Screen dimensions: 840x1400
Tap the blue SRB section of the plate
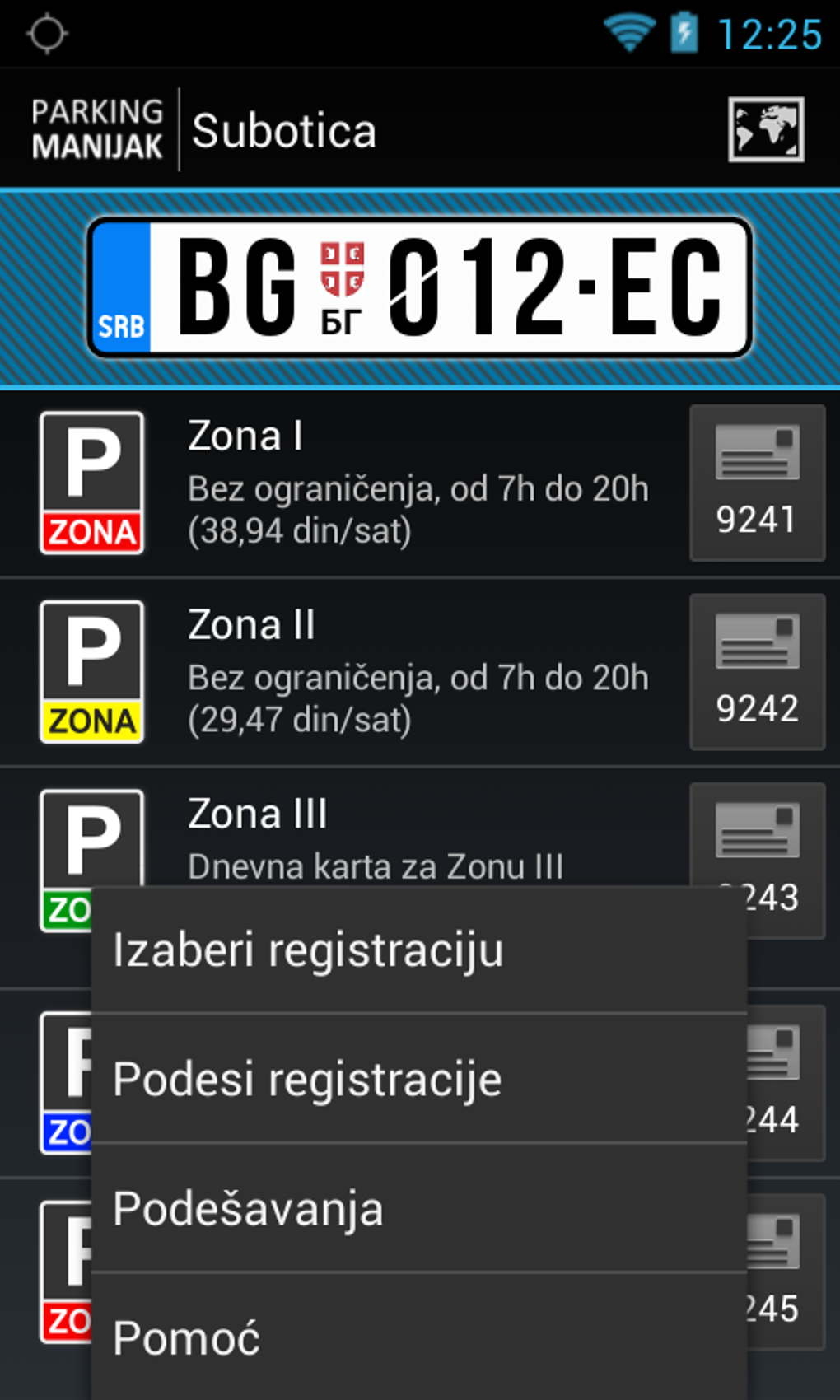[120, 287]
